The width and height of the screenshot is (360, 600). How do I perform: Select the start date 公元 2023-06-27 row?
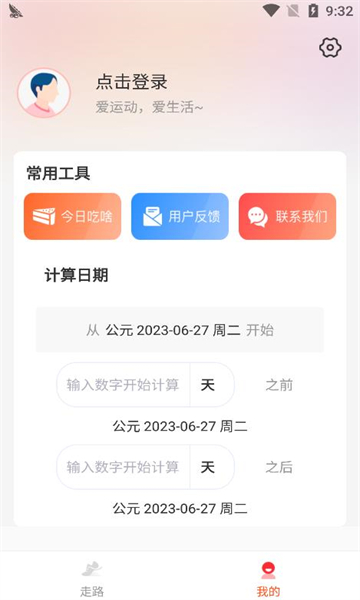pos(180,330)
